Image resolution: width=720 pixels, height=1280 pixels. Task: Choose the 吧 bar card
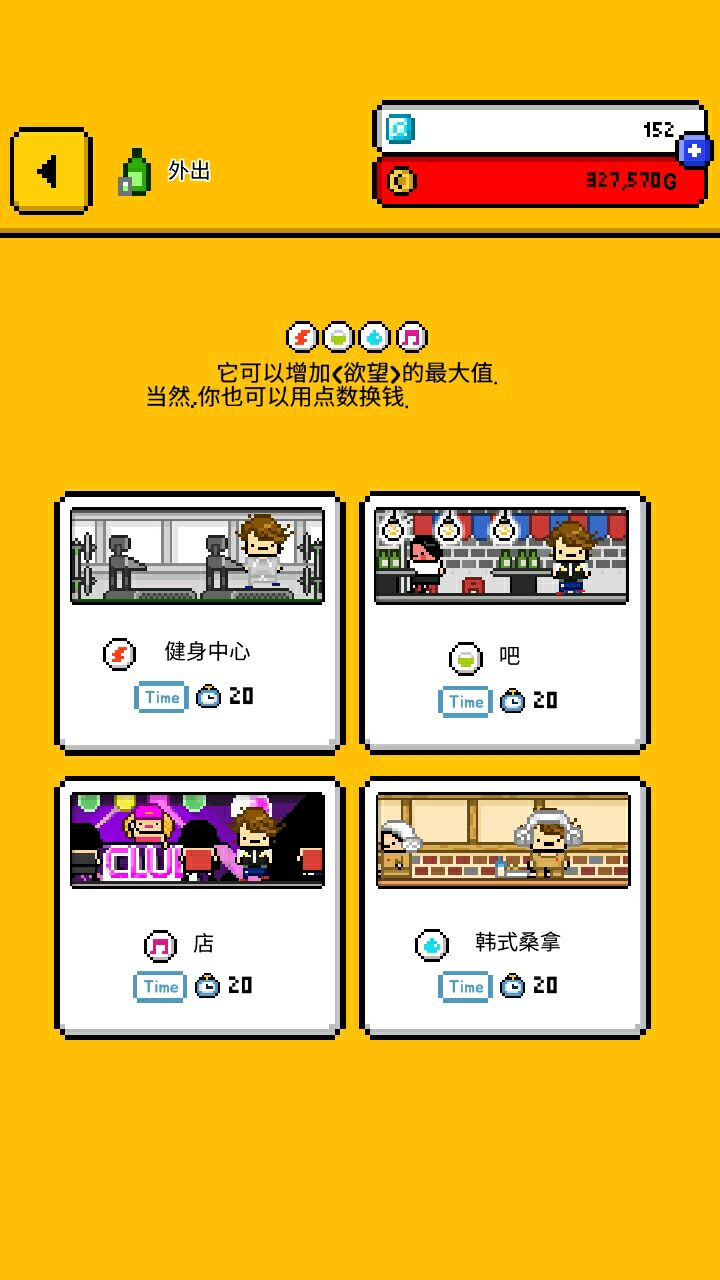[x=504, y=621]
